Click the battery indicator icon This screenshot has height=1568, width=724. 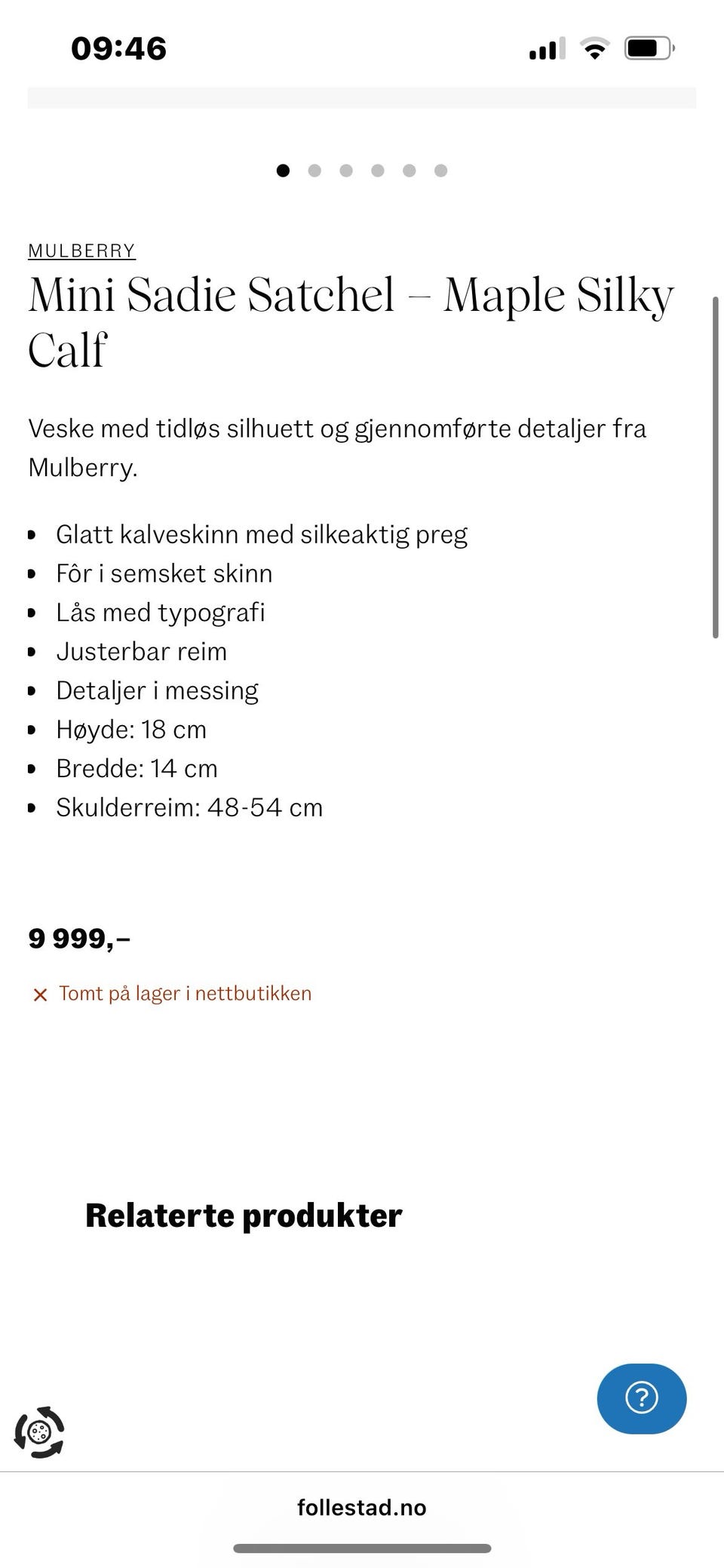(647, 48)
